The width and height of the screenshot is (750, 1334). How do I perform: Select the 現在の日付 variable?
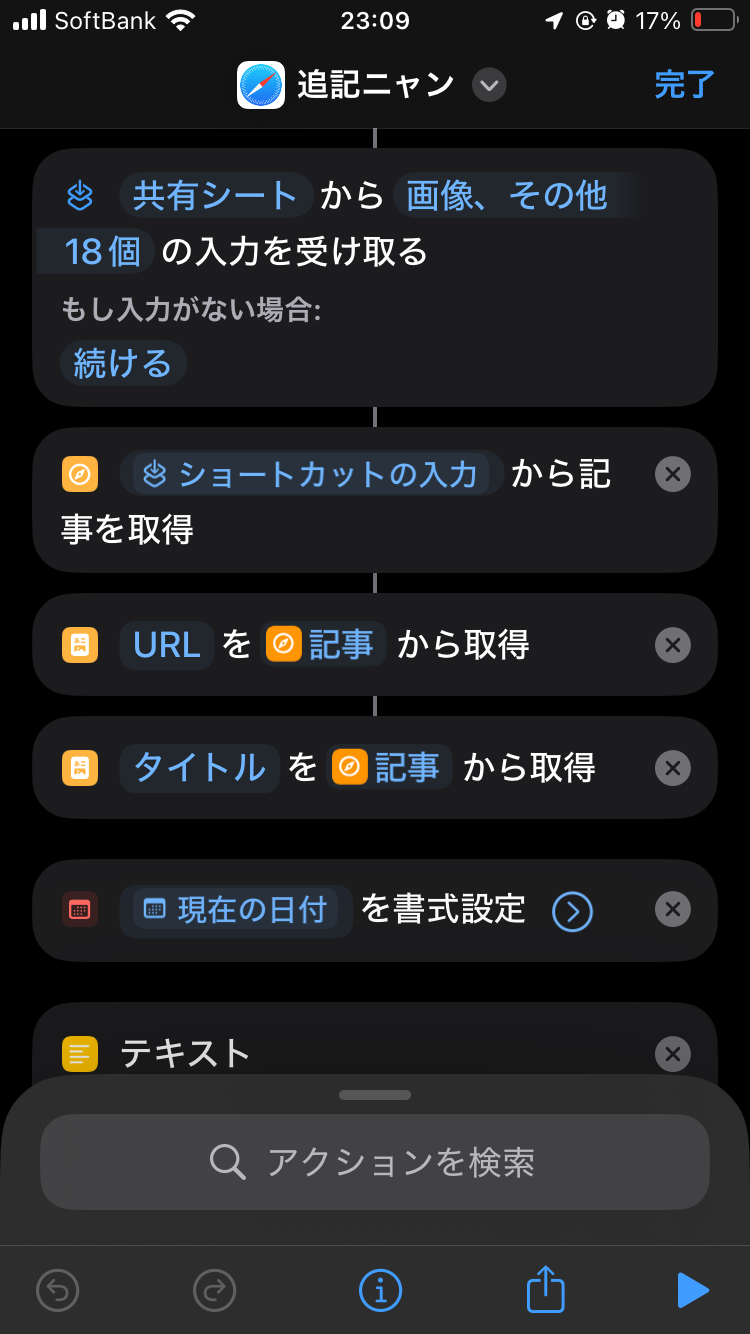pyautogui.click(x=237, y=910)
